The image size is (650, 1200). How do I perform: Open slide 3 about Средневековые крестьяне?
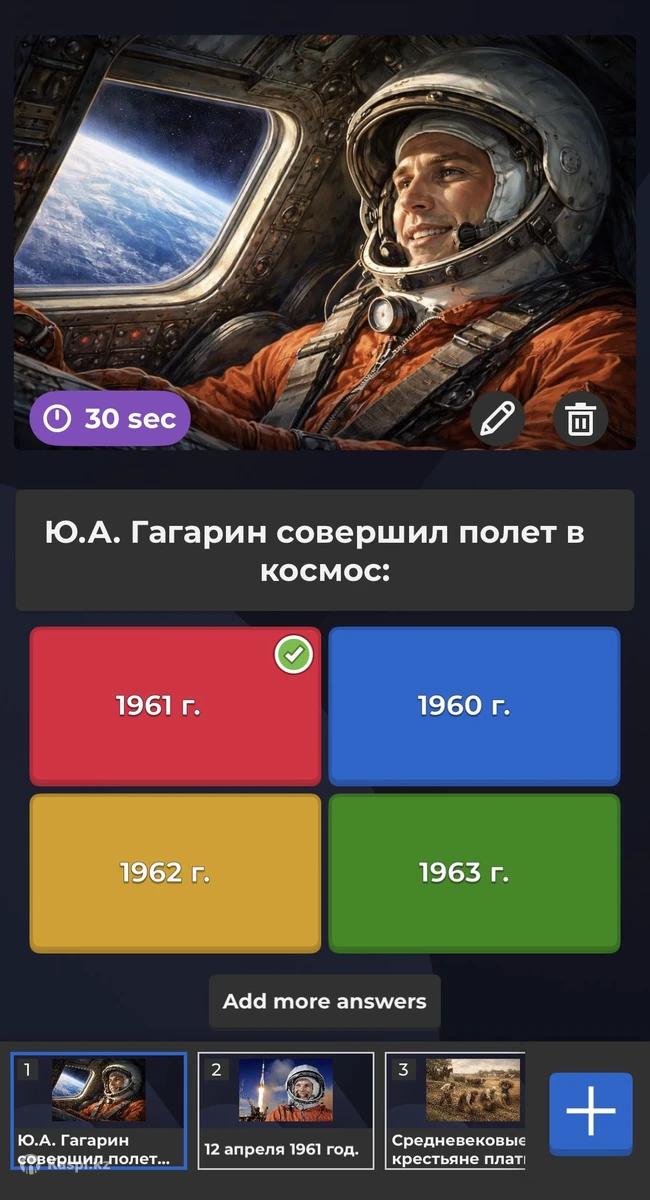click(456, 1110)
